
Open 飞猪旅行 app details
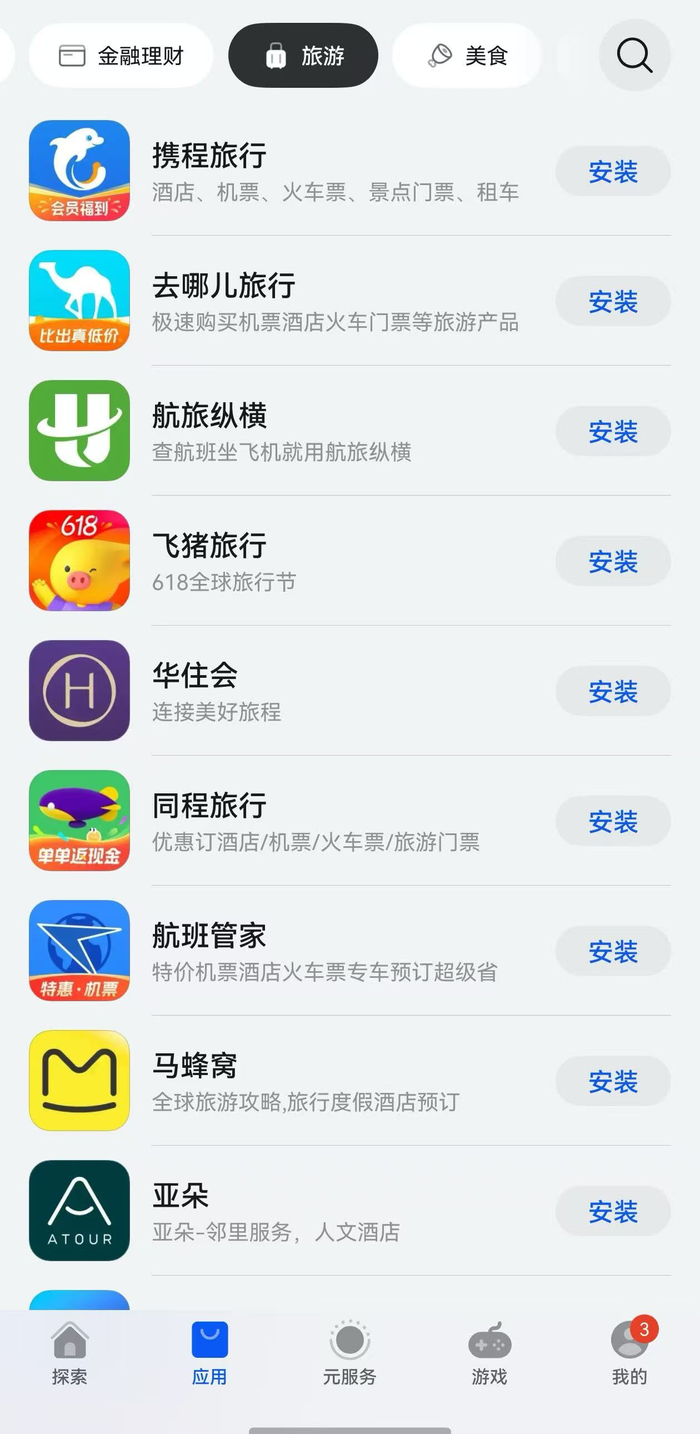[290, 560]
